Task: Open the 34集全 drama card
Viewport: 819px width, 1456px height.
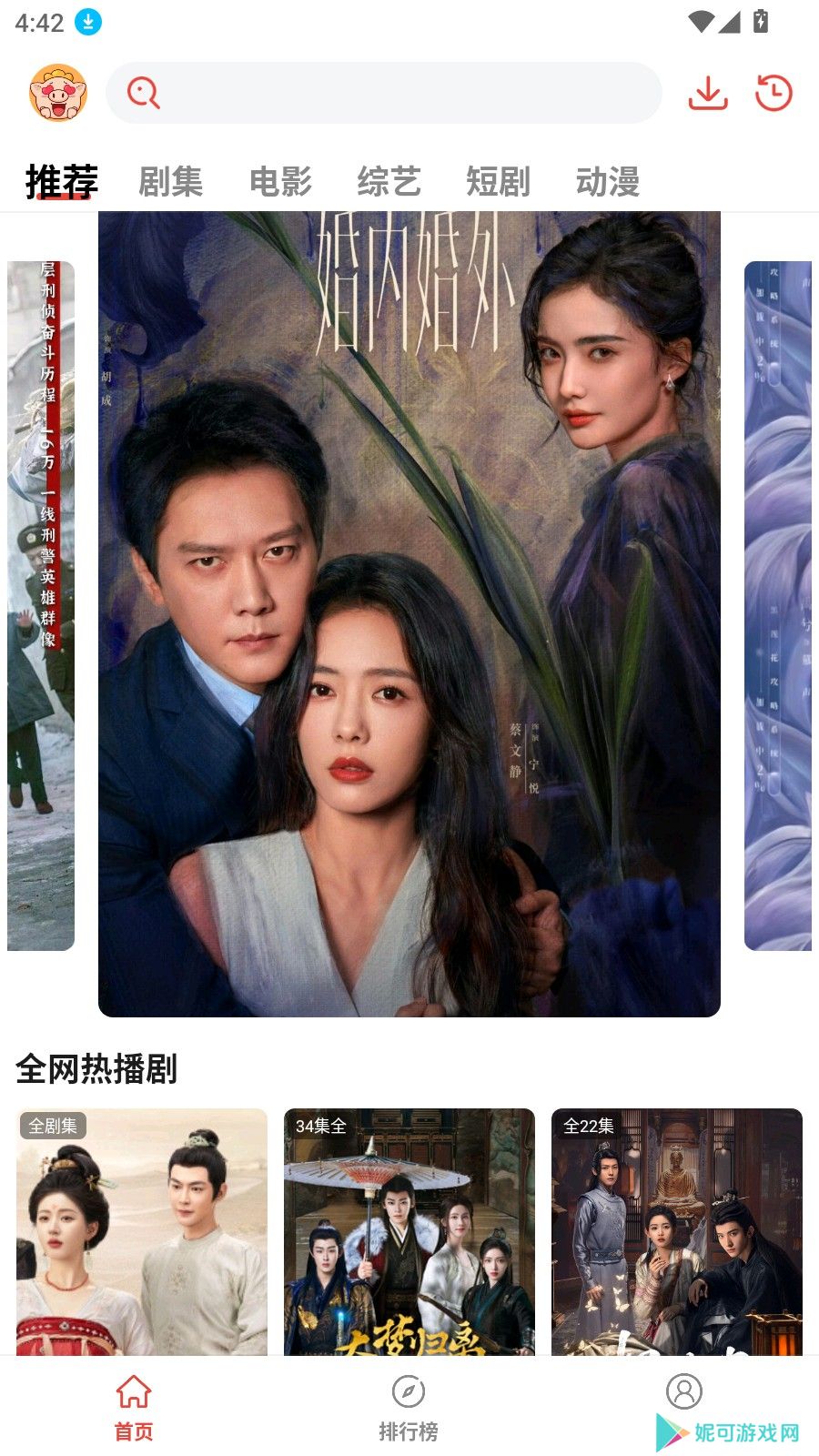Action: coord(409,1231)
